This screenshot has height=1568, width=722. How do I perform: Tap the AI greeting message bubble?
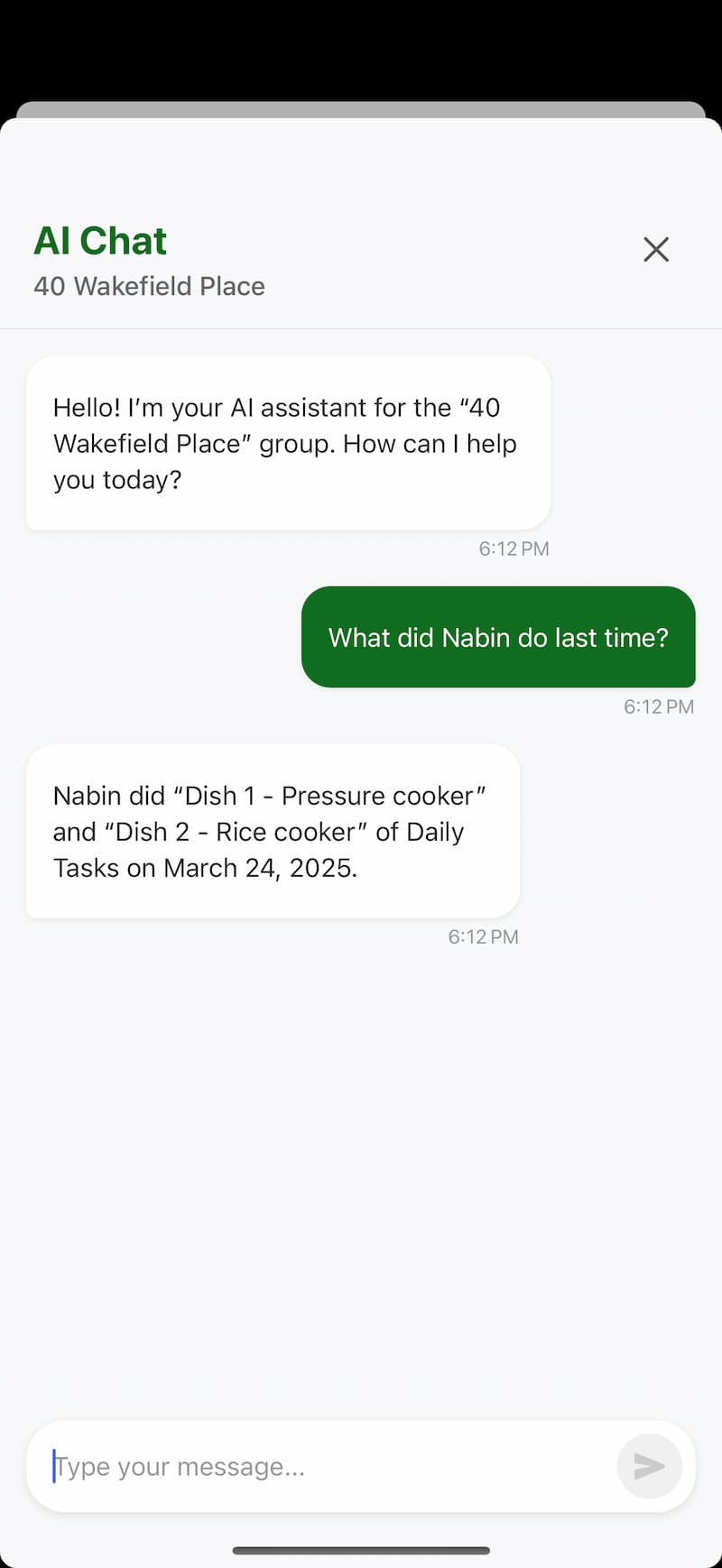(x=287, y=443)
